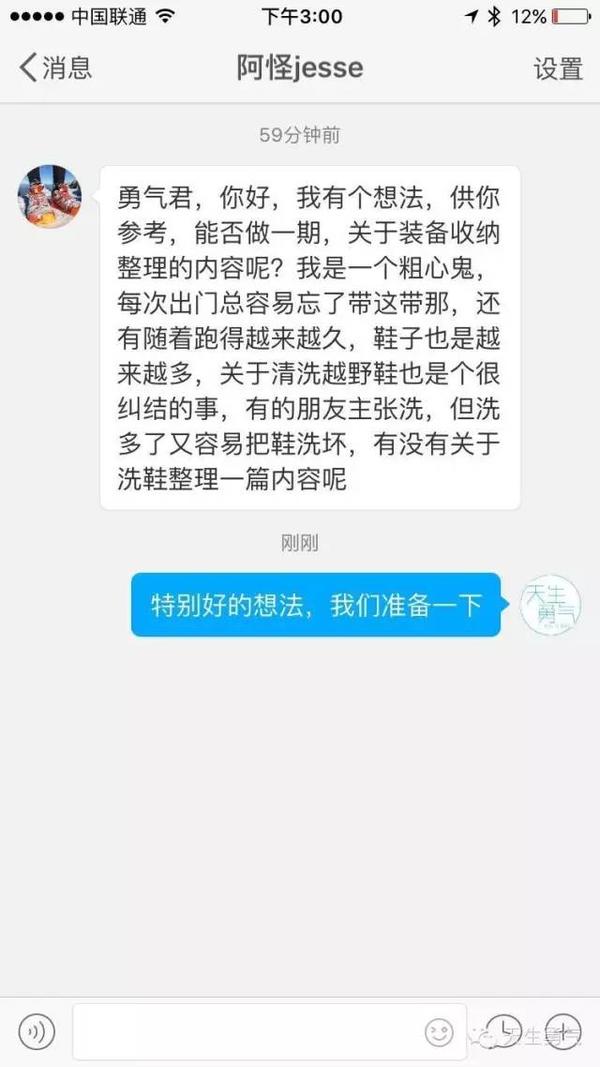Viewport: 600px width, 1067px height.
Task: View 阿怪jesse's profile avatar
Action: click(x=49, y=196)
